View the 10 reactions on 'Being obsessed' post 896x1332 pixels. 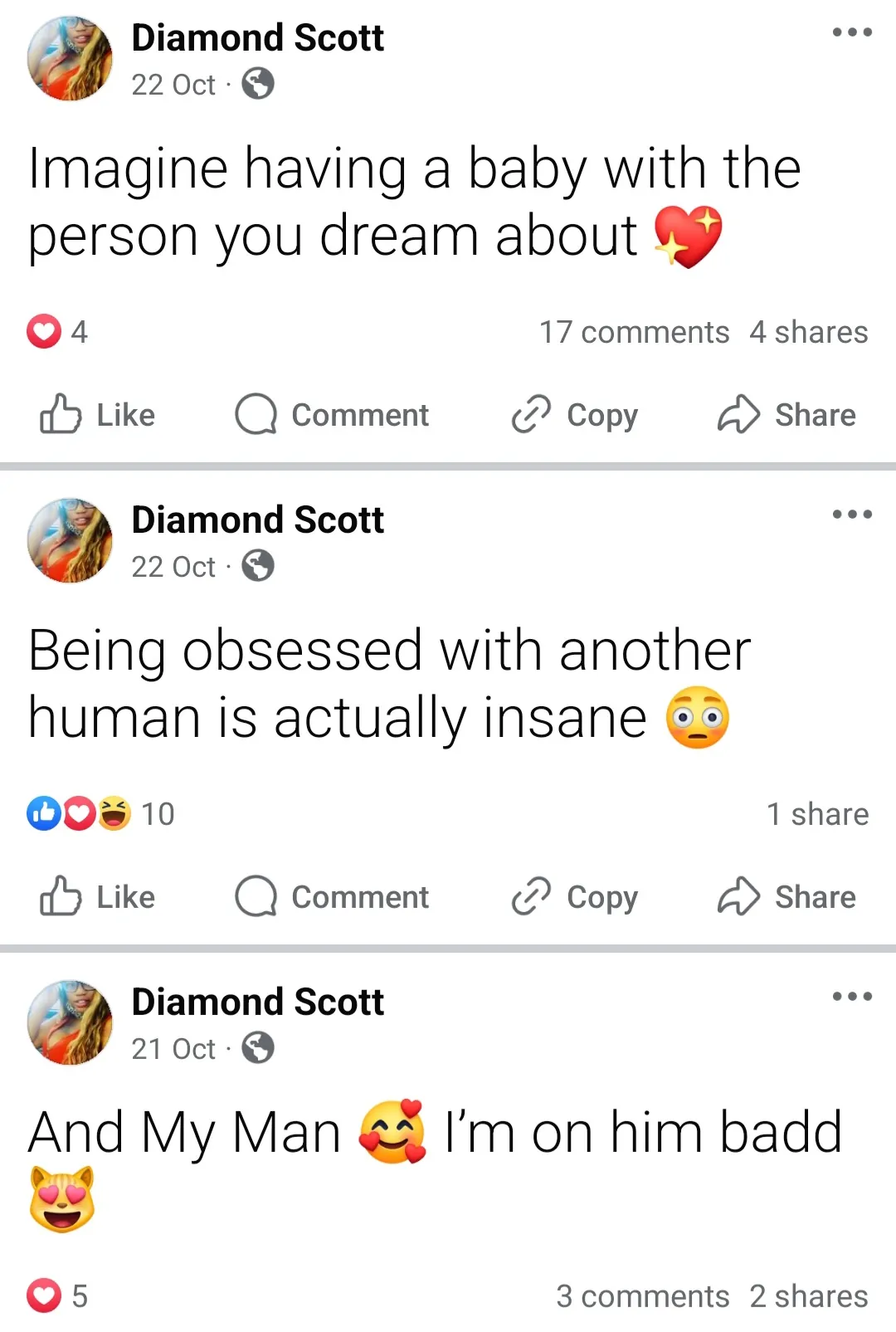pos(101,814)
